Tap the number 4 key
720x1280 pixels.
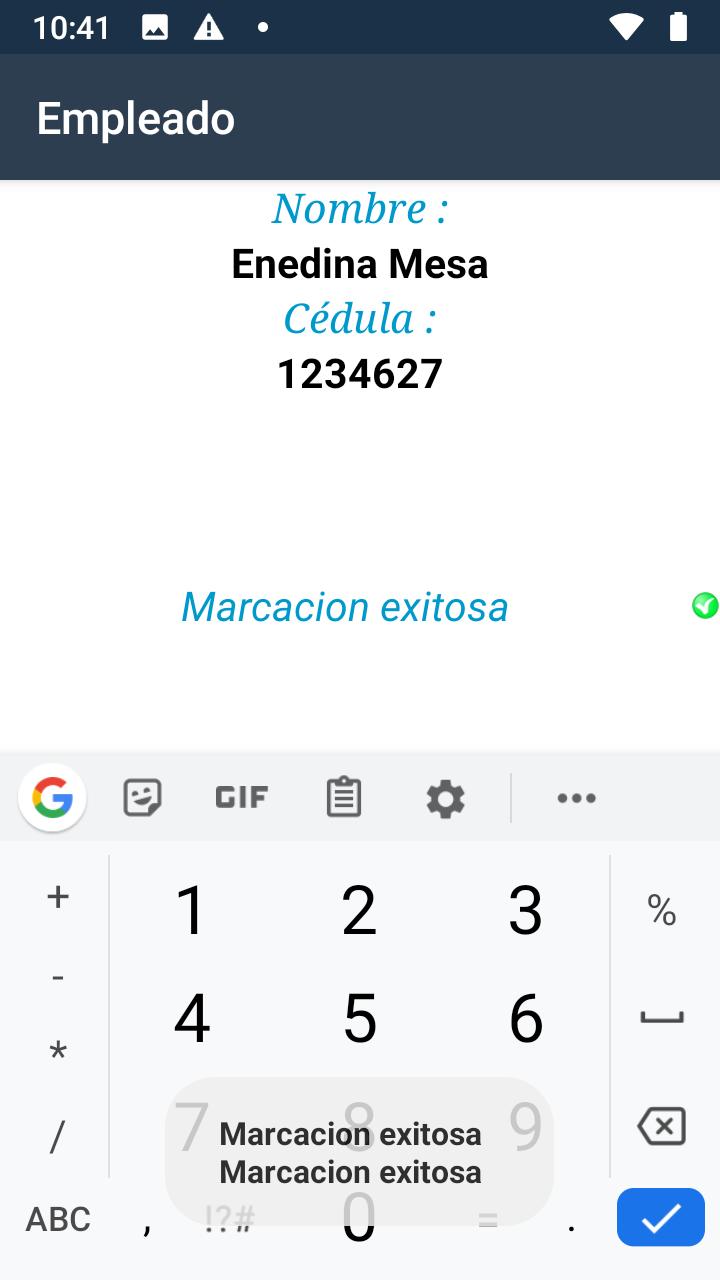pyautogui.click(x=191, y=1018)
